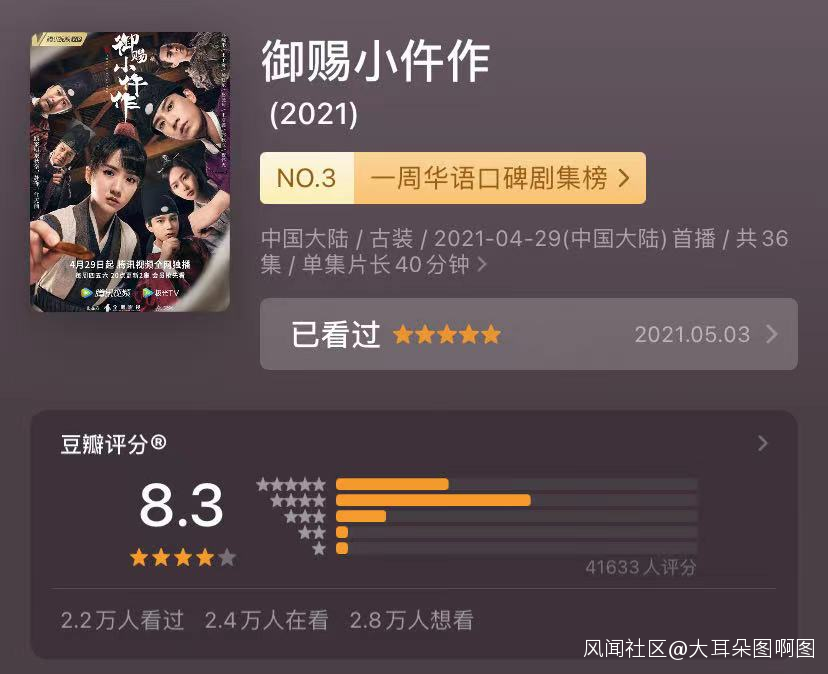Image resolution: width=828 pixels, height=674 pixels.
Task: Open the 已看过 five-star rating row
Action: (x=528, y=334)
